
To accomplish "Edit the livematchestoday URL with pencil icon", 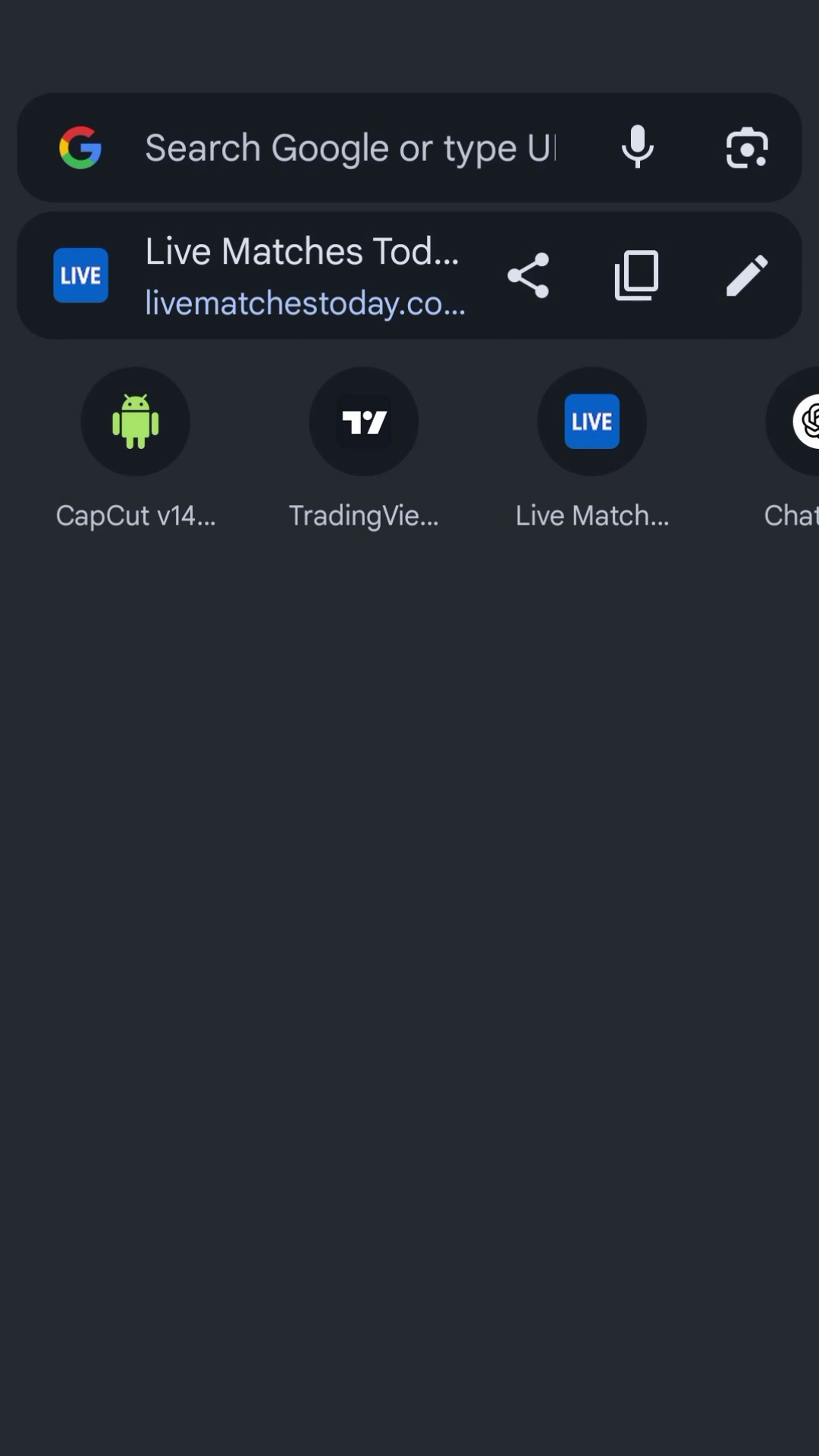I will click(x=747, y=275).
